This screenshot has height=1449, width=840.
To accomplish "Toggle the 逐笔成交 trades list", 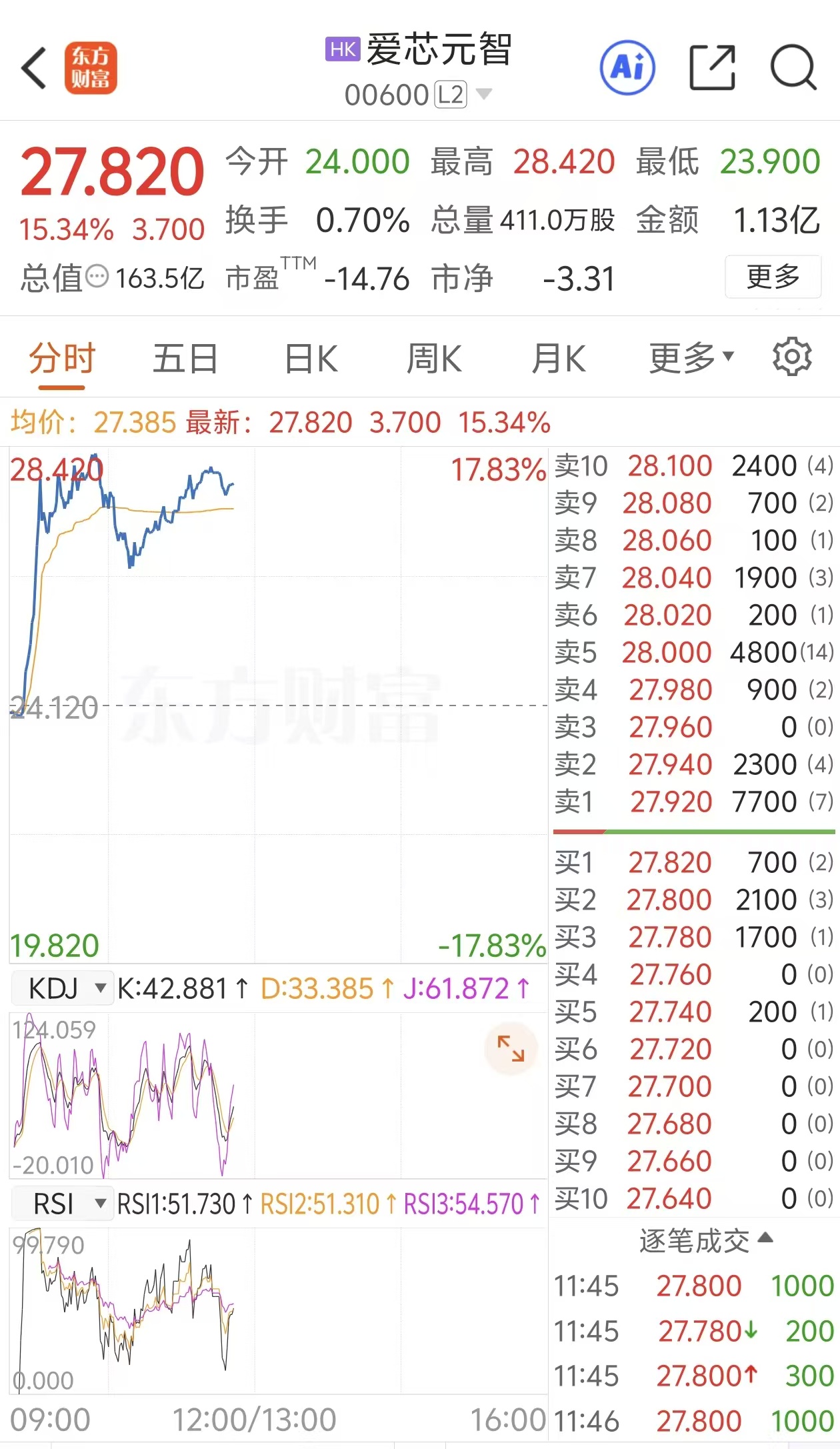I will click(x=705, y=1241).
